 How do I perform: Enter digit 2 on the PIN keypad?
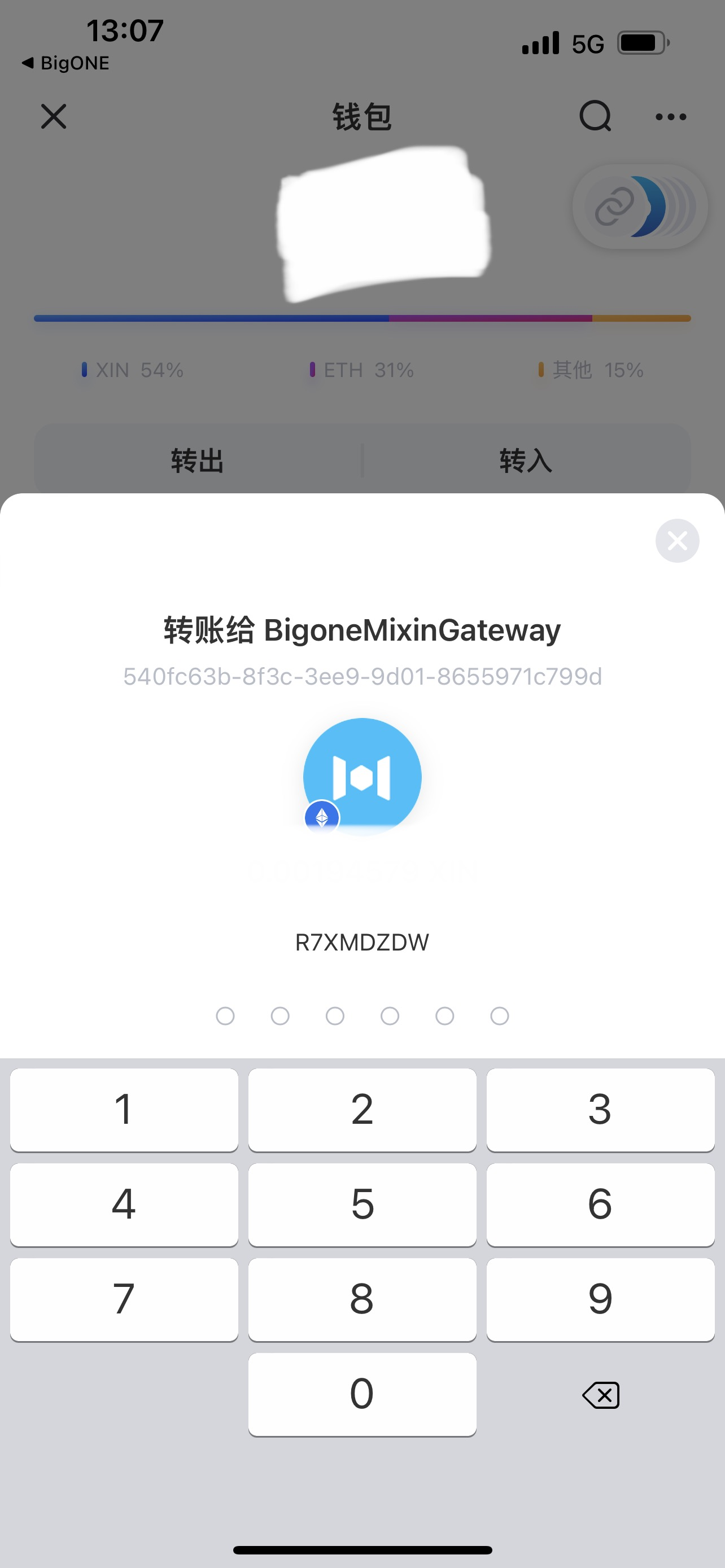362,1110
